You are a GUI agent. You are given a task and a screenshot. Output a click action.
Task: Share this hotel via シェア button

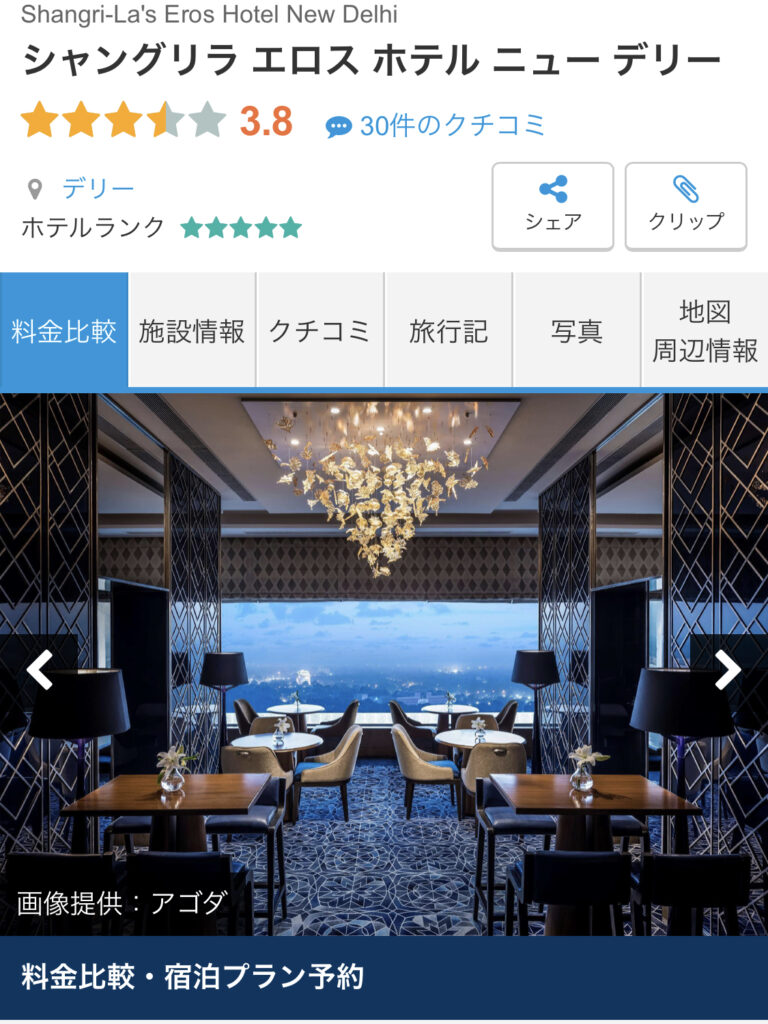(552, 205)
